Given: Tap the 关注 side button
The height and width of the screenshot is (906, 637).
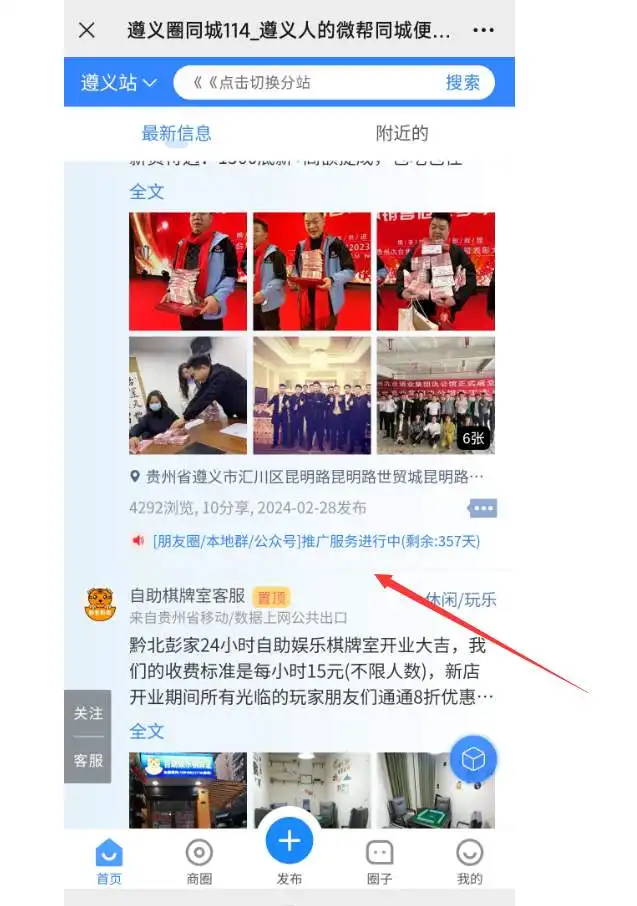Looking at the screenshot, I should coord(88,714).
